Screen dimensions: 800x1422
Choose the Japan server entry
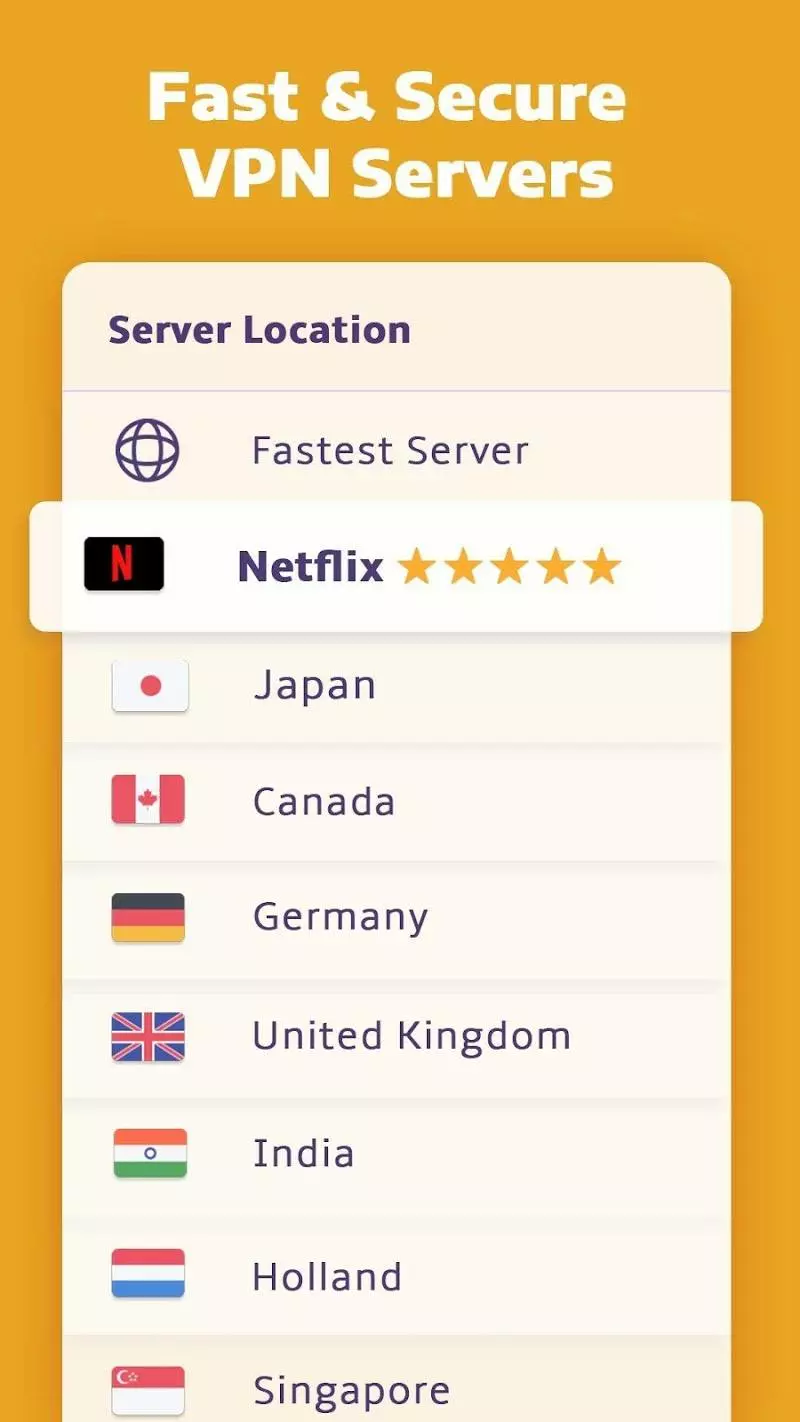[315, 686]
